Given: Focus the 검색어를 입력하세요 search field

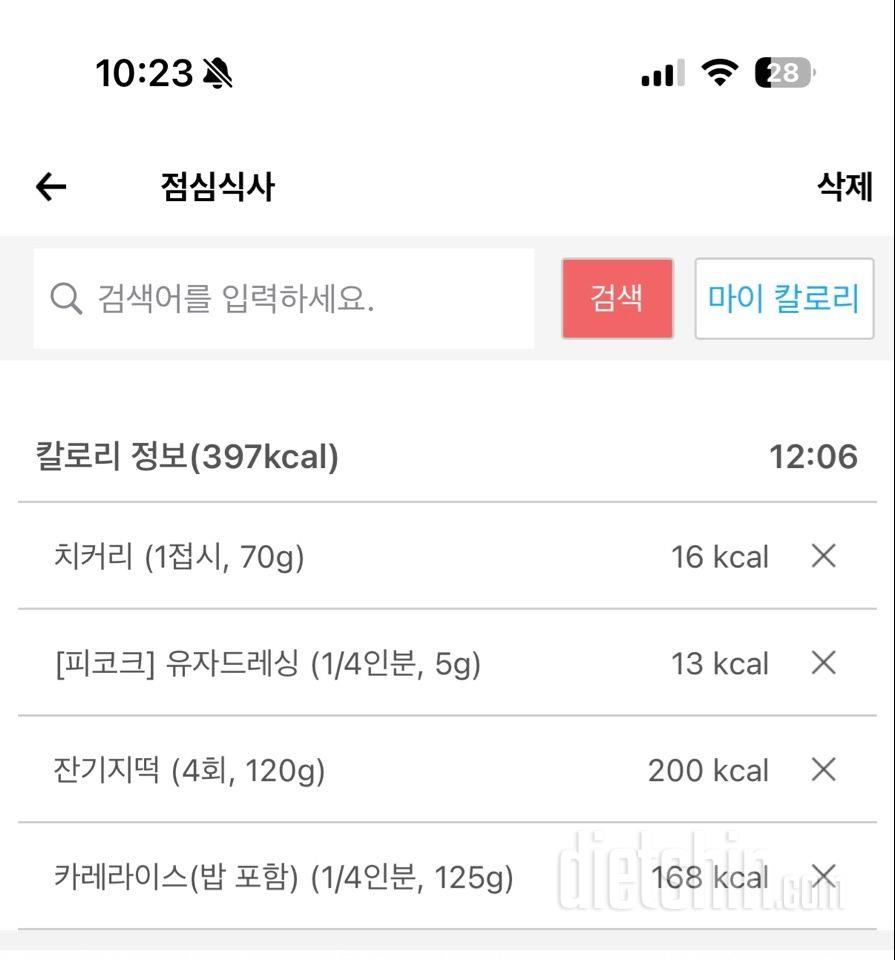Looking at the screenshot, I should (285, 298).
